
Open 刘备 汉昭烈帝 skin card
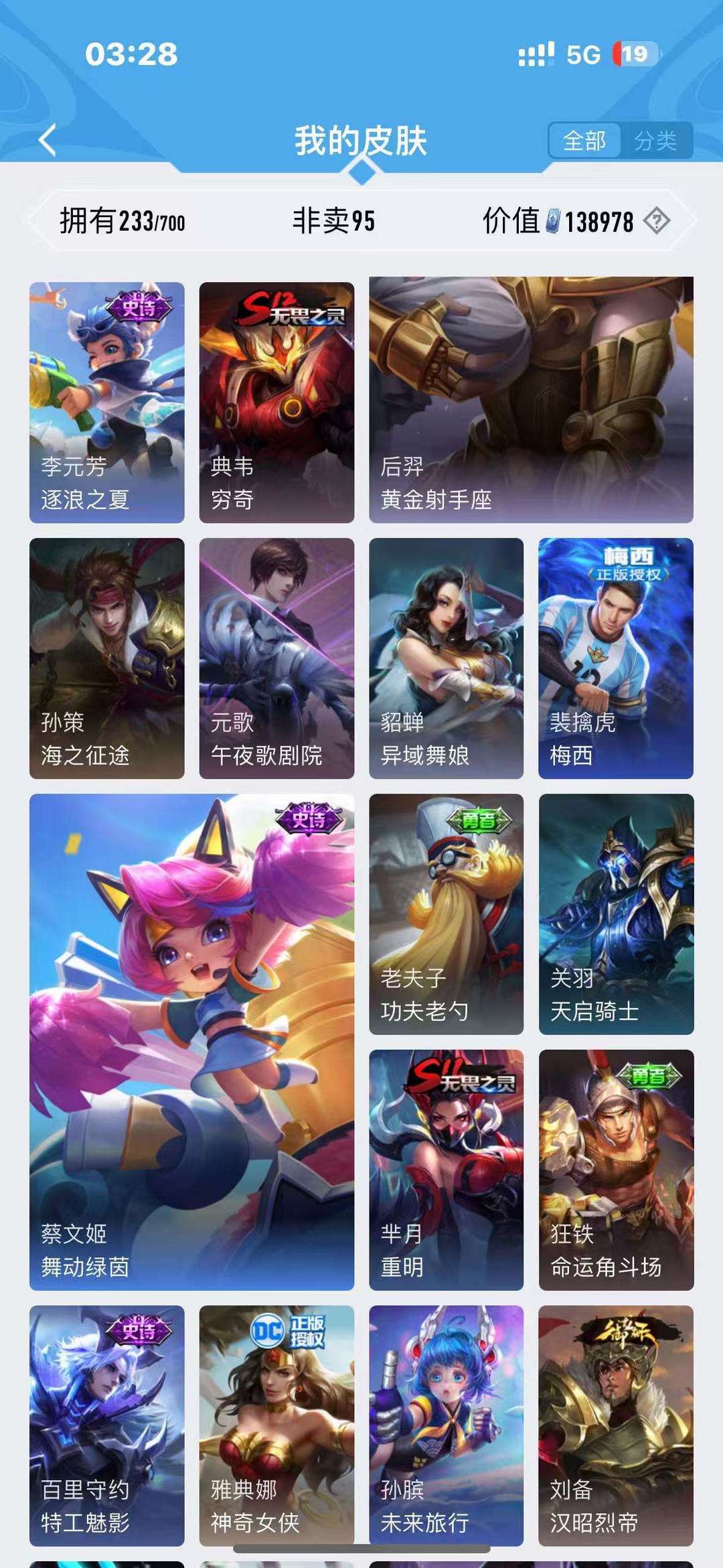(x=616, y=1426)
